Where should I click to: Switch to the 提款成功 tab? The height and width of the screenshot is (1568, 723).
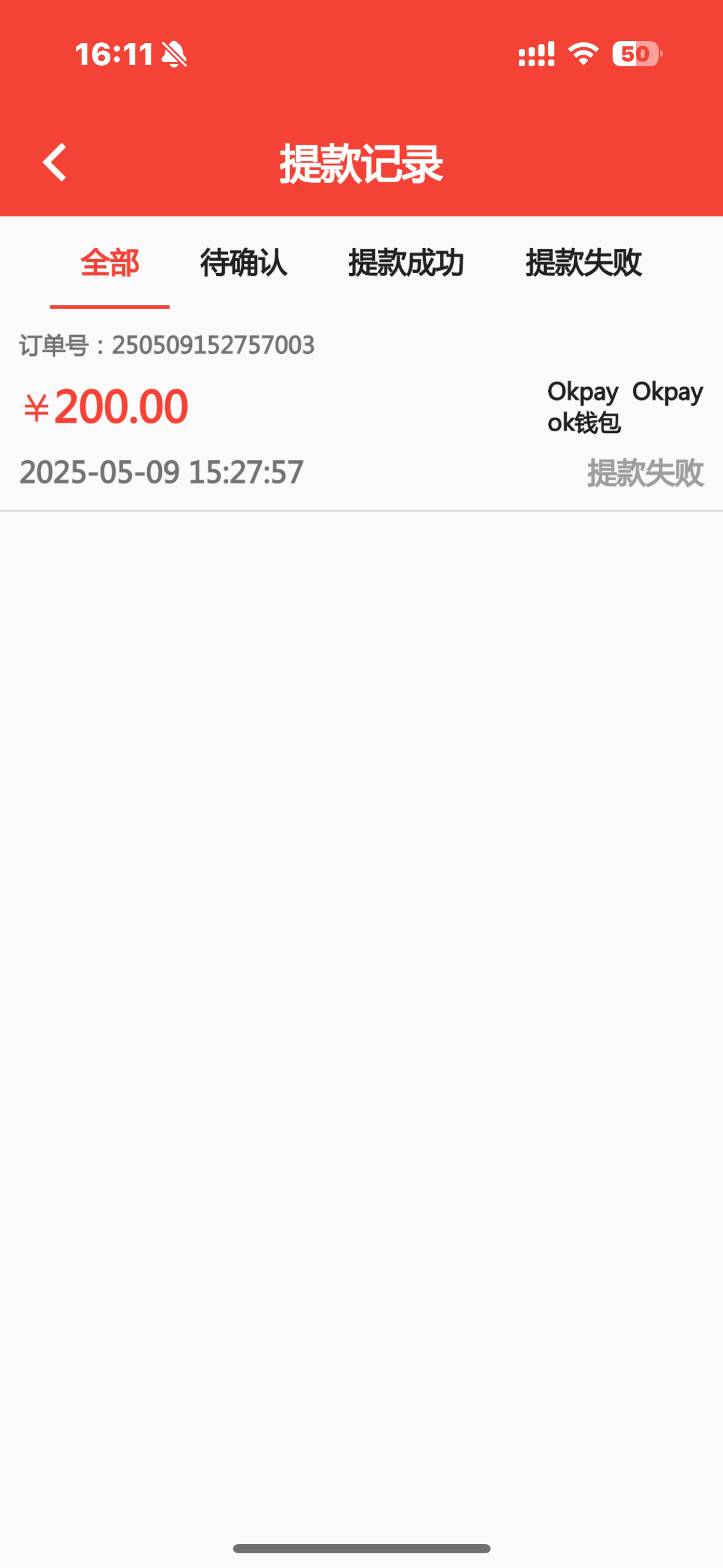(407, 263)
